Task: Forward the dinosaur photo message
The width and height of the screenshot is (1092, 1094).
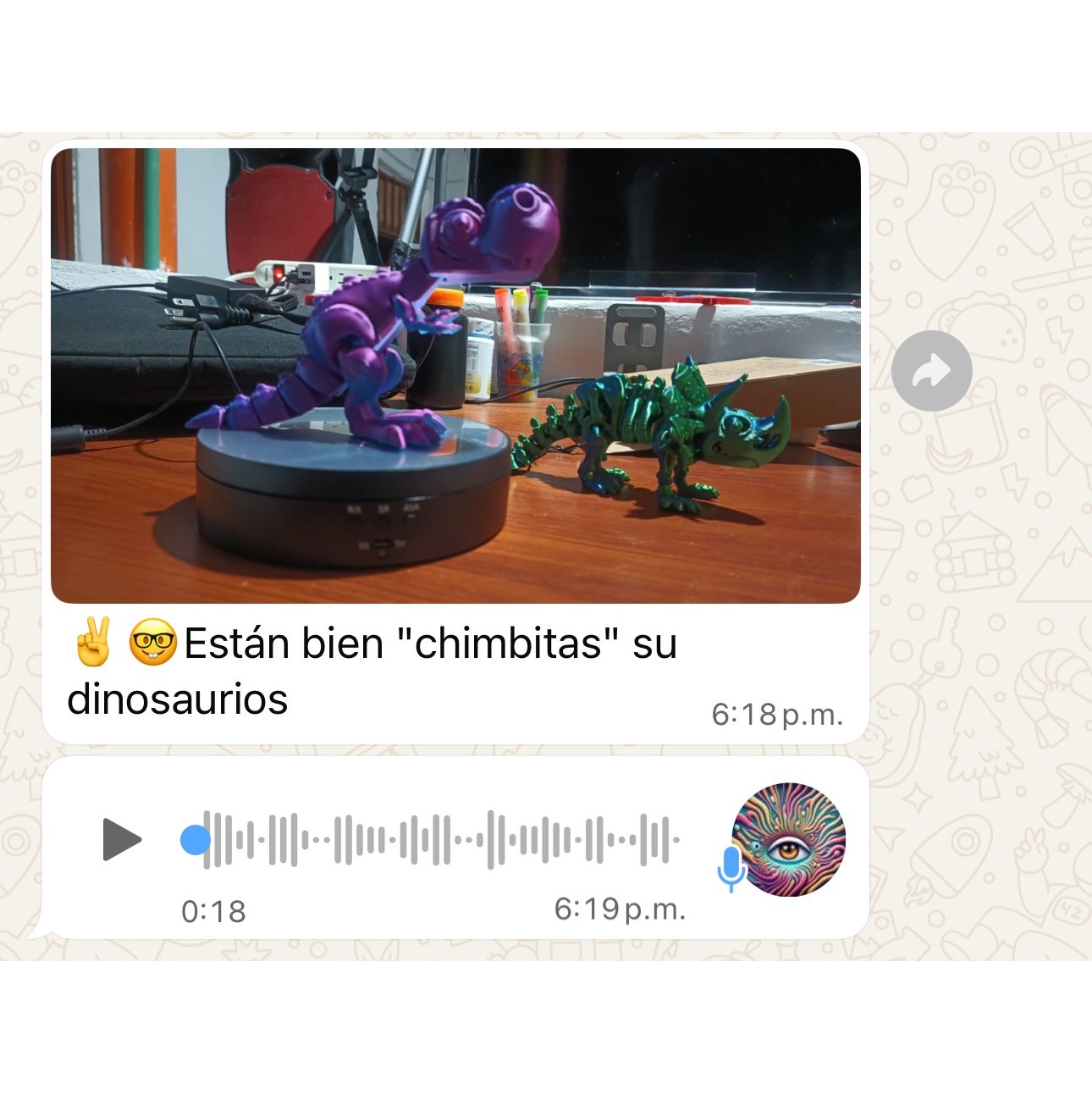Action: pos(931,371)
